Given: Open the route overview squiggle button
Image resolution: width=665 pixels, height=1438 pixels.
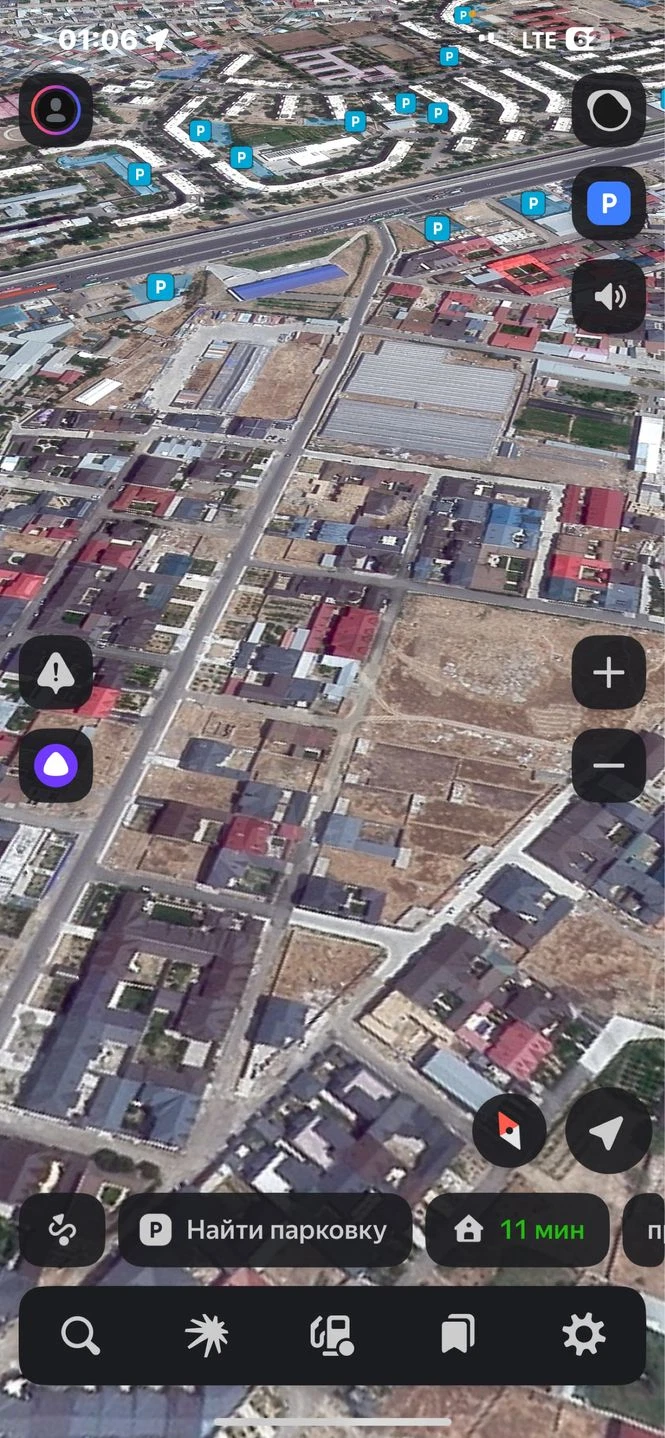Looking at the screenshot, I should point(62,1230).
